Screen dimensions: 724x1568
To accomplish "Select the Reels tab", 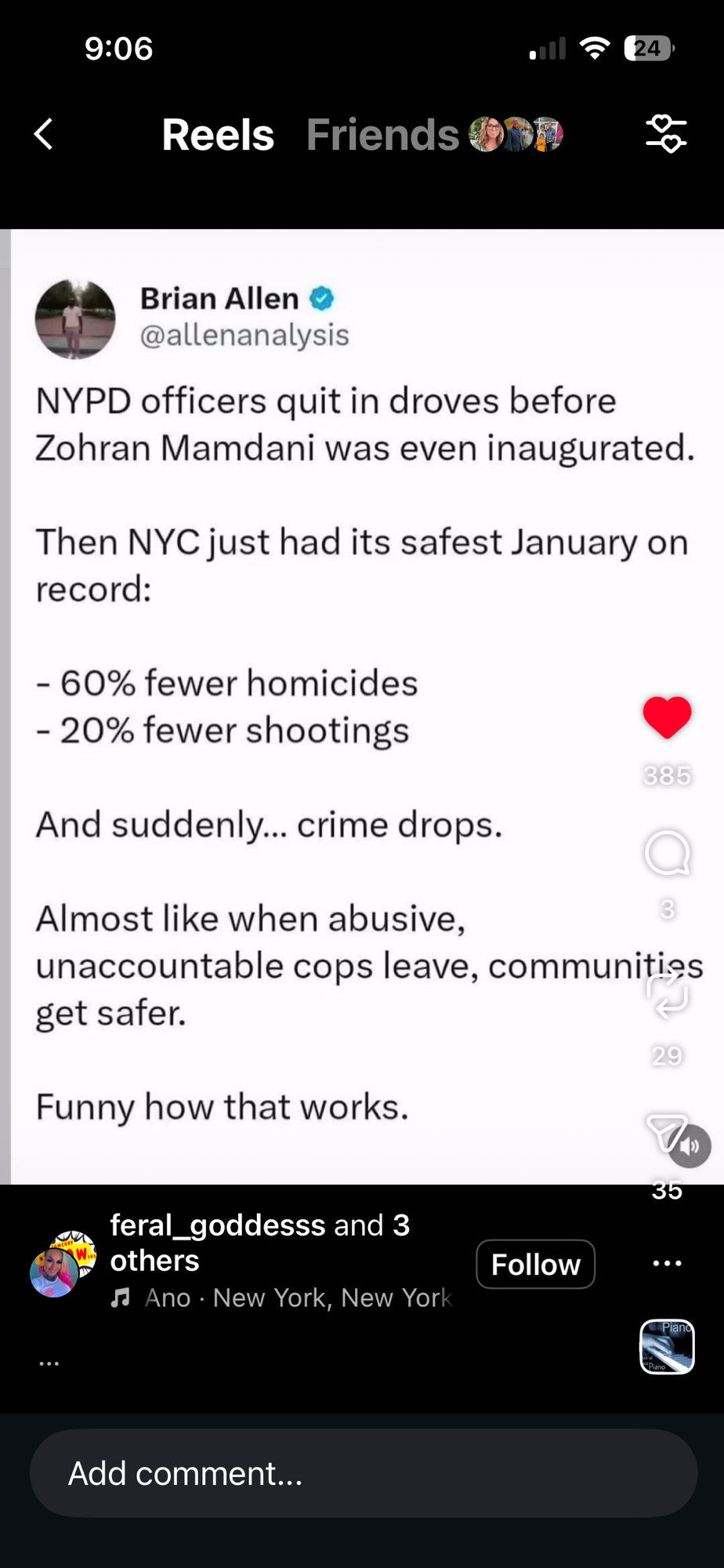I will (x=218, y=135).
